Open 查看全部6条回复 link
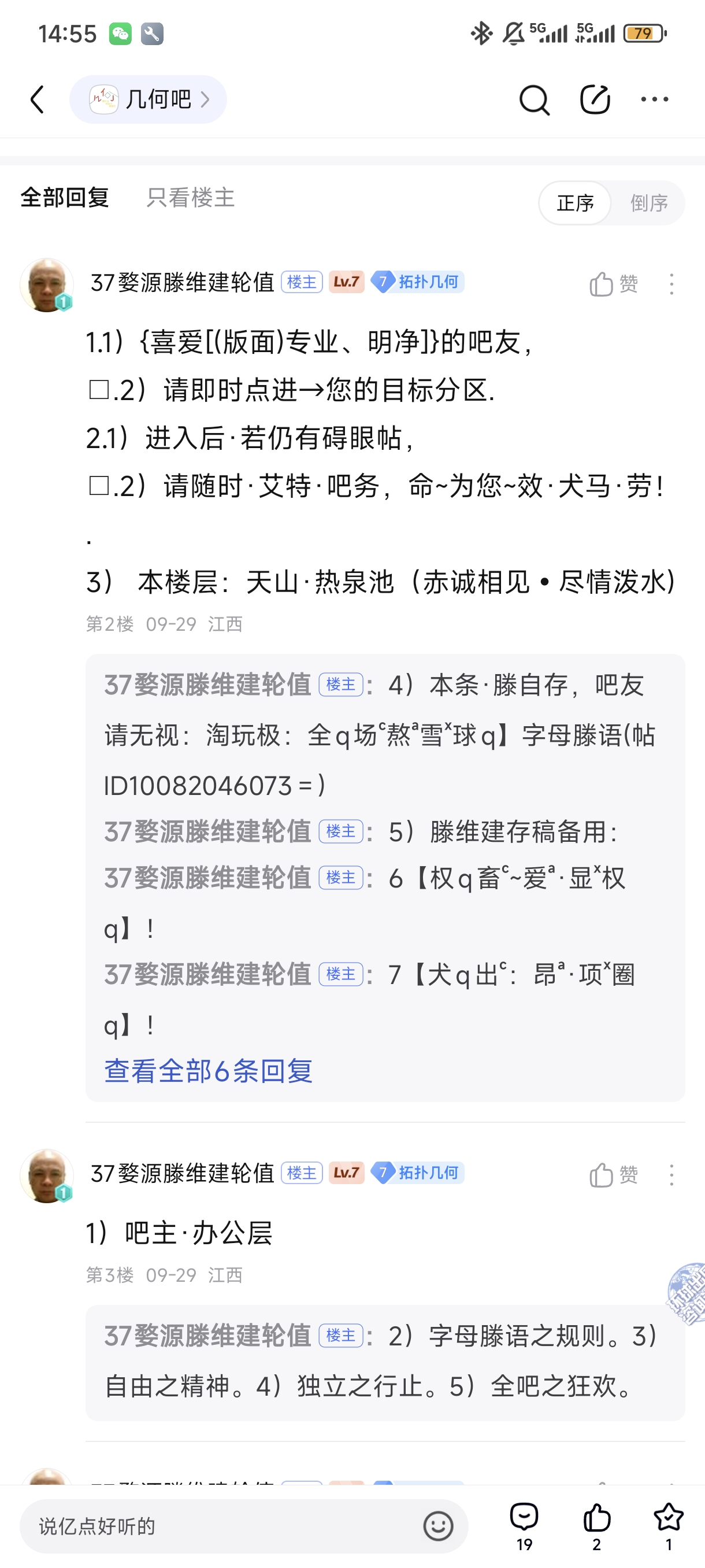The width and height of the screenshot is (705, 1568). pos(208,1071)
